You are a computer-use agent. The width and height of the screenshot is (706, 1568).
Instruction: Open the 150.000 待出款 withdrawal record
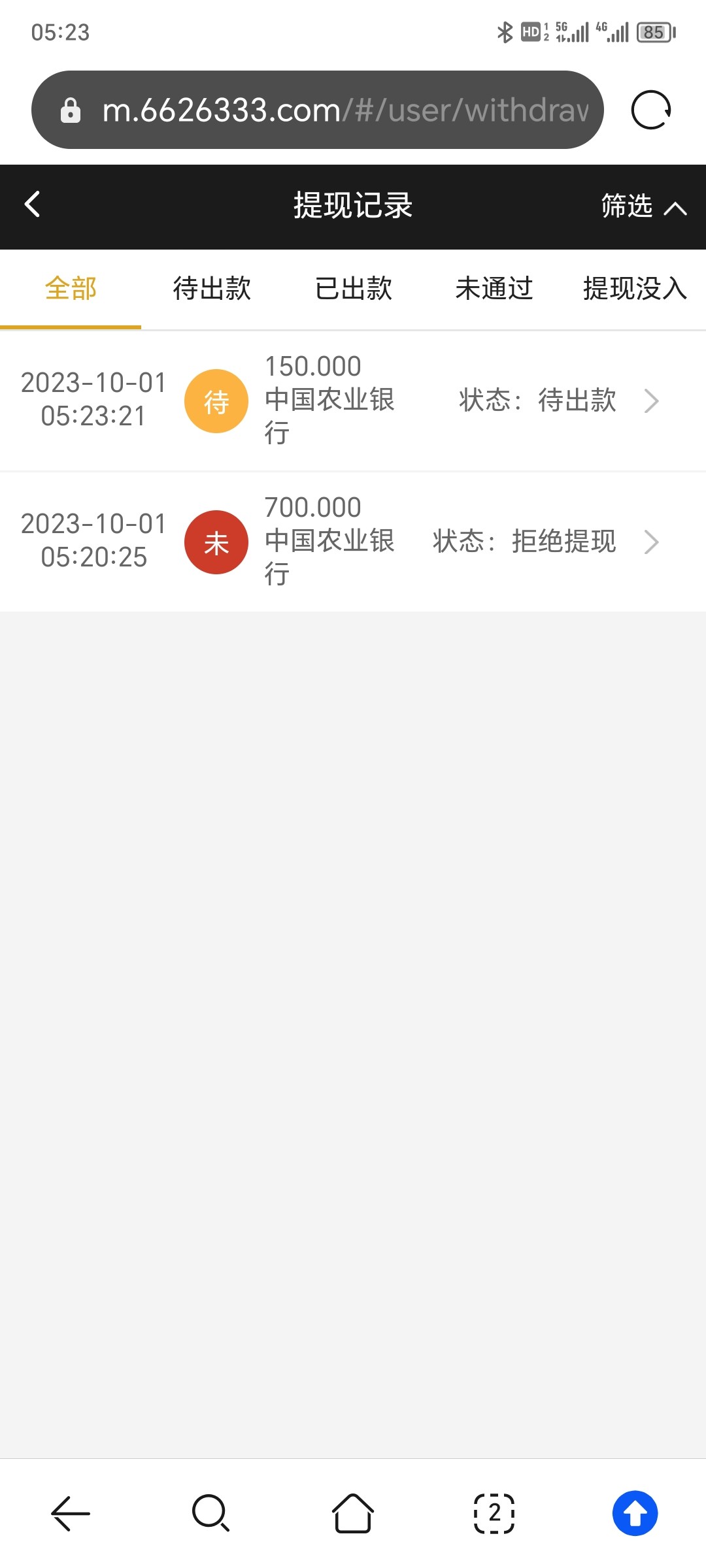pos(353,400)
